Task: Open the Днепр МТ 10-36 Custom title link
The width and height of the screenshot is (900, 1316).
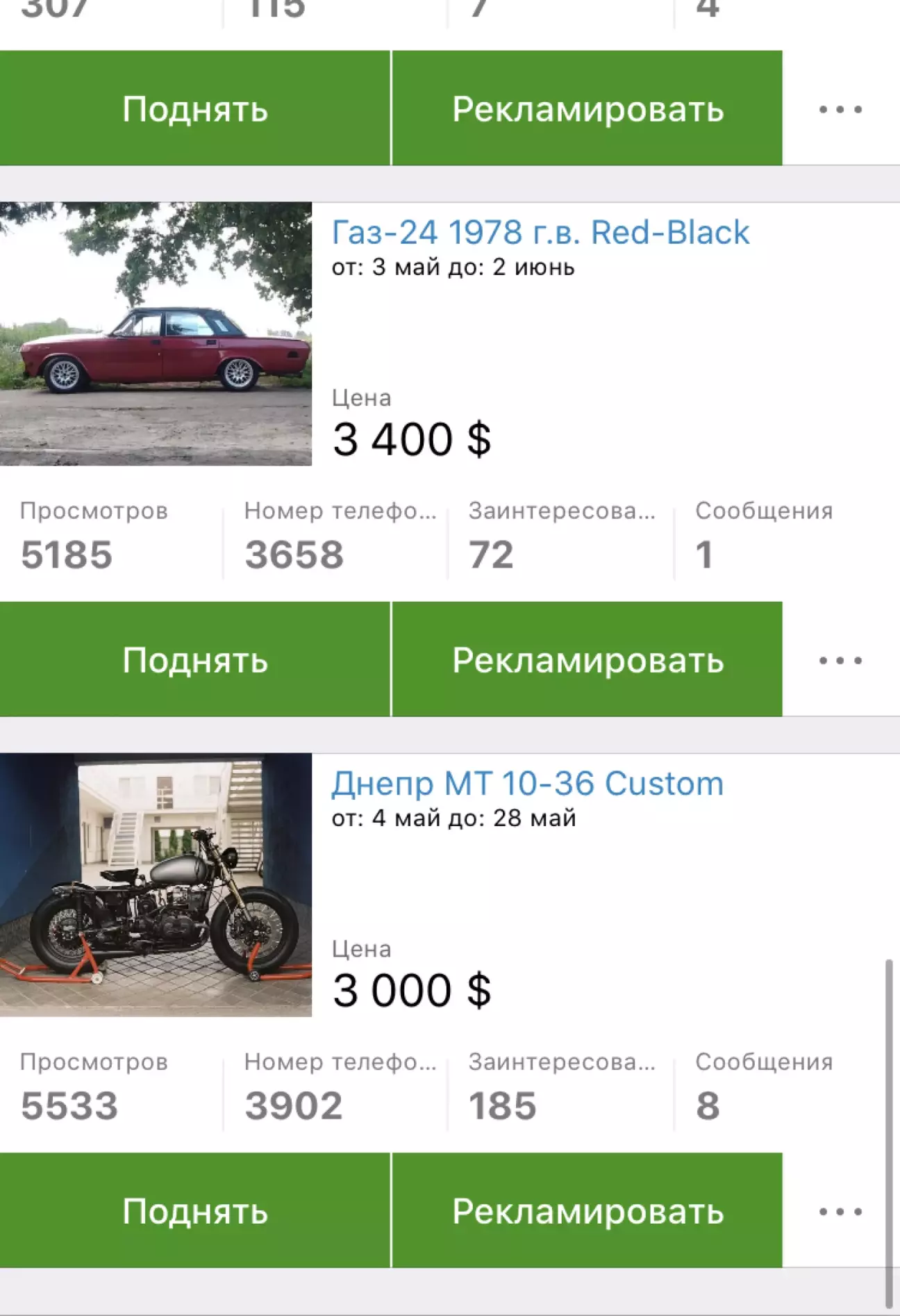Action: pos(527,784)
